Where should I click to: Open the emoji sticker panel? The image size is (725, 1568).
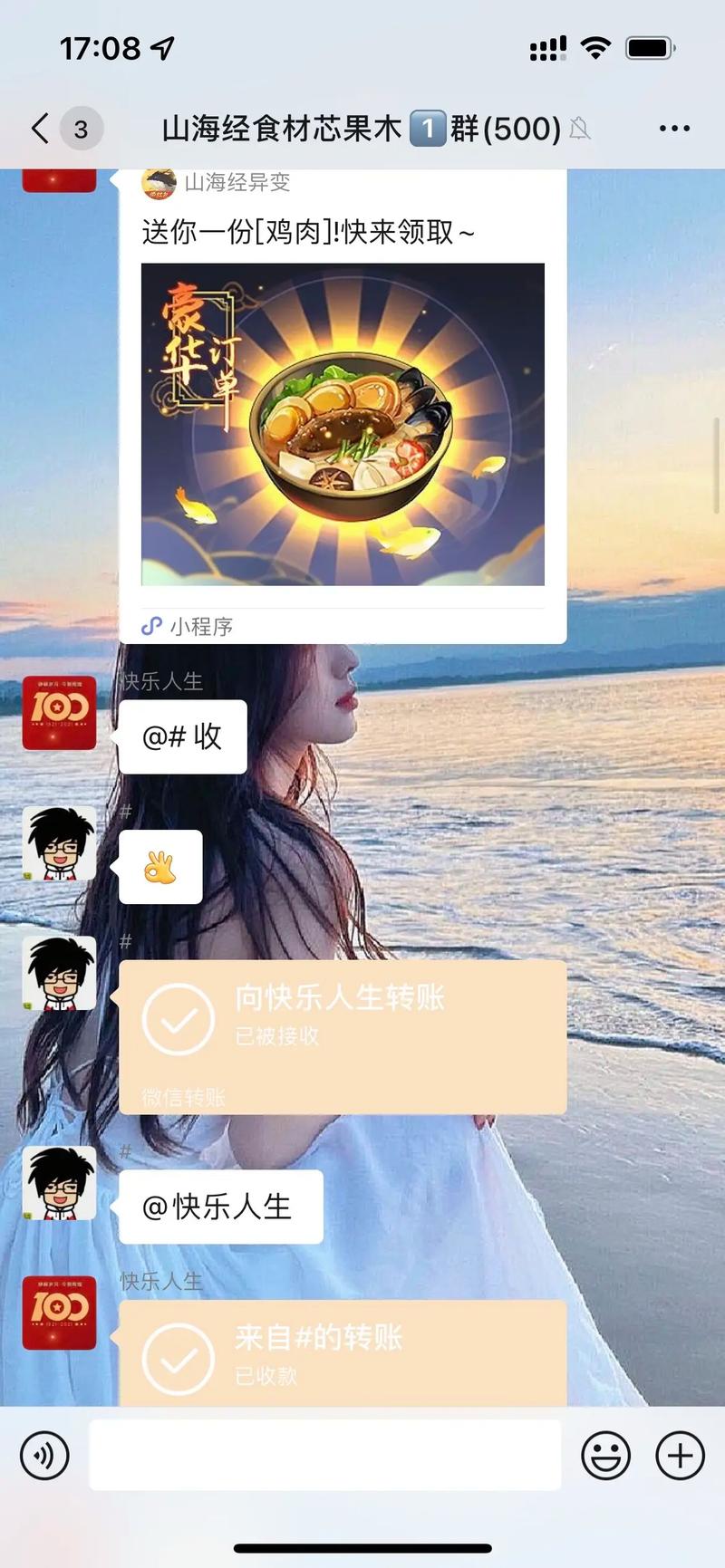point(605,1456)
